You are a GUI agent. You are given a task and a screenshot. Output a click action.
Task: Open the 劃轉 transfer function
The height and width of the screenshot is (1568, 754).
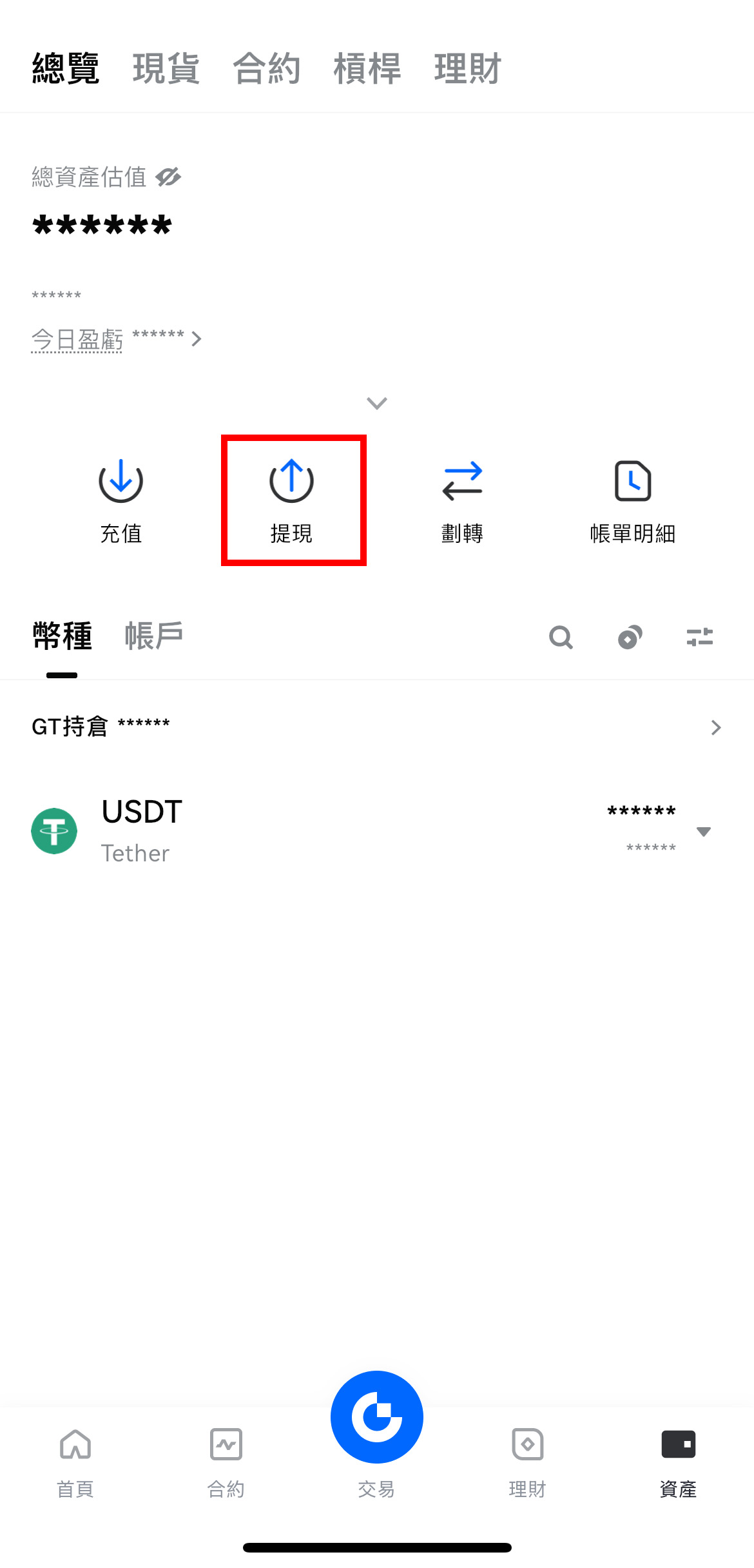coord(463,481)
